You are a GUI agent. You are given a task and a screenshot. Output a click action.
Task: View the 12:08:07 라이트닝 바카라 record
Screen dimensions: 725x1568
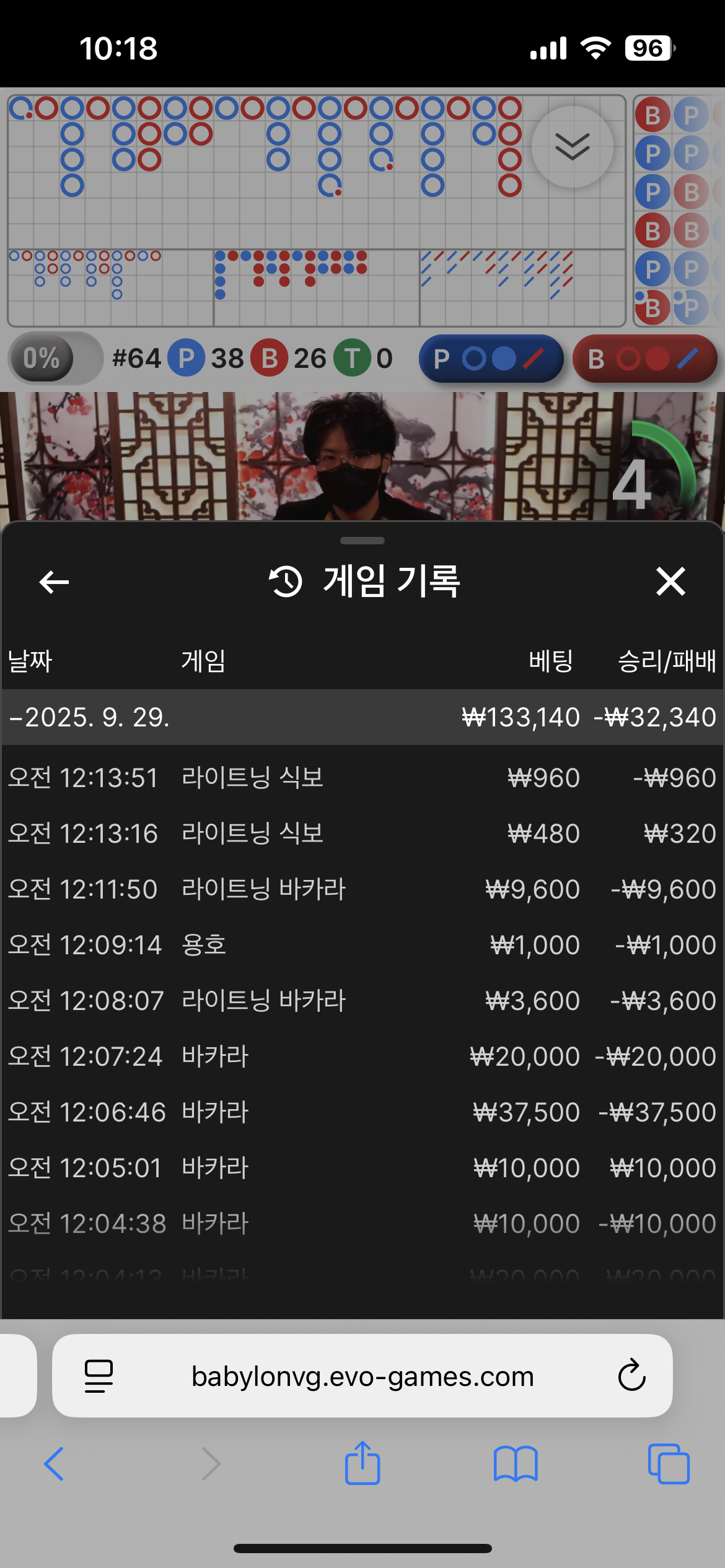click(362, 1001)
